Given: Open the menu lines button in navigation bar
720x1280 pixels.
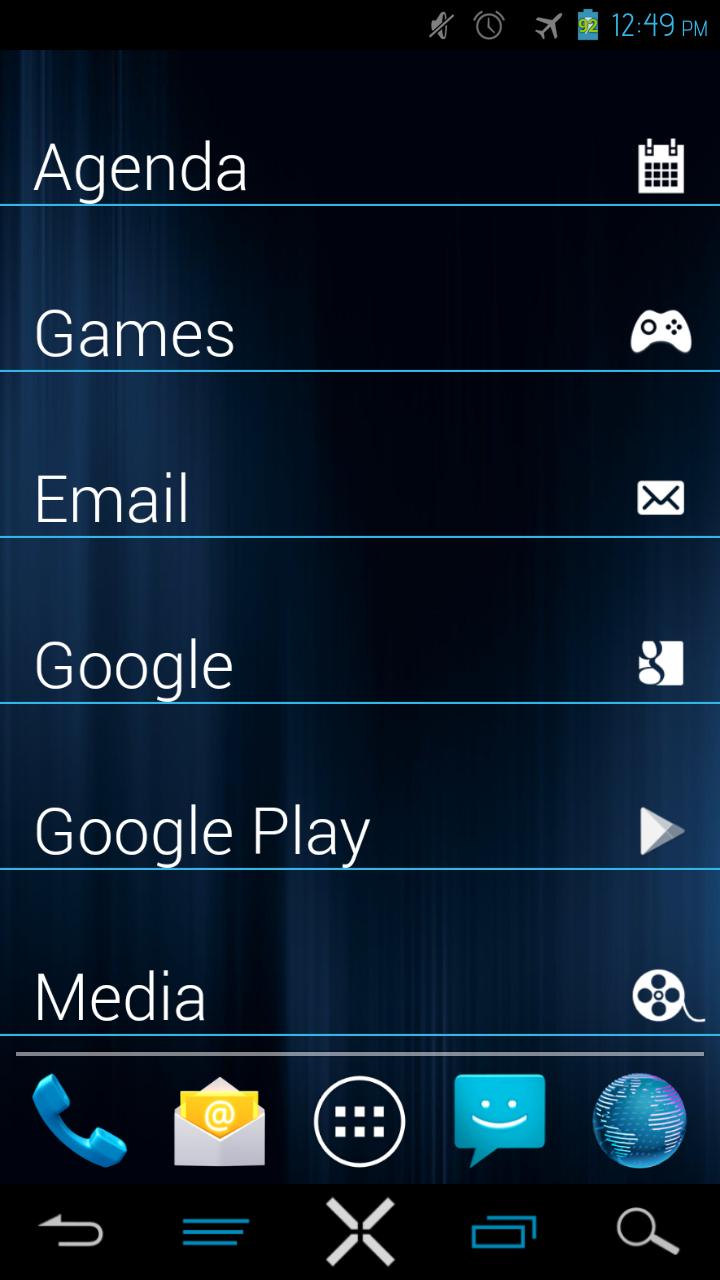Looking at the screenshot, I should [216, 1231].
